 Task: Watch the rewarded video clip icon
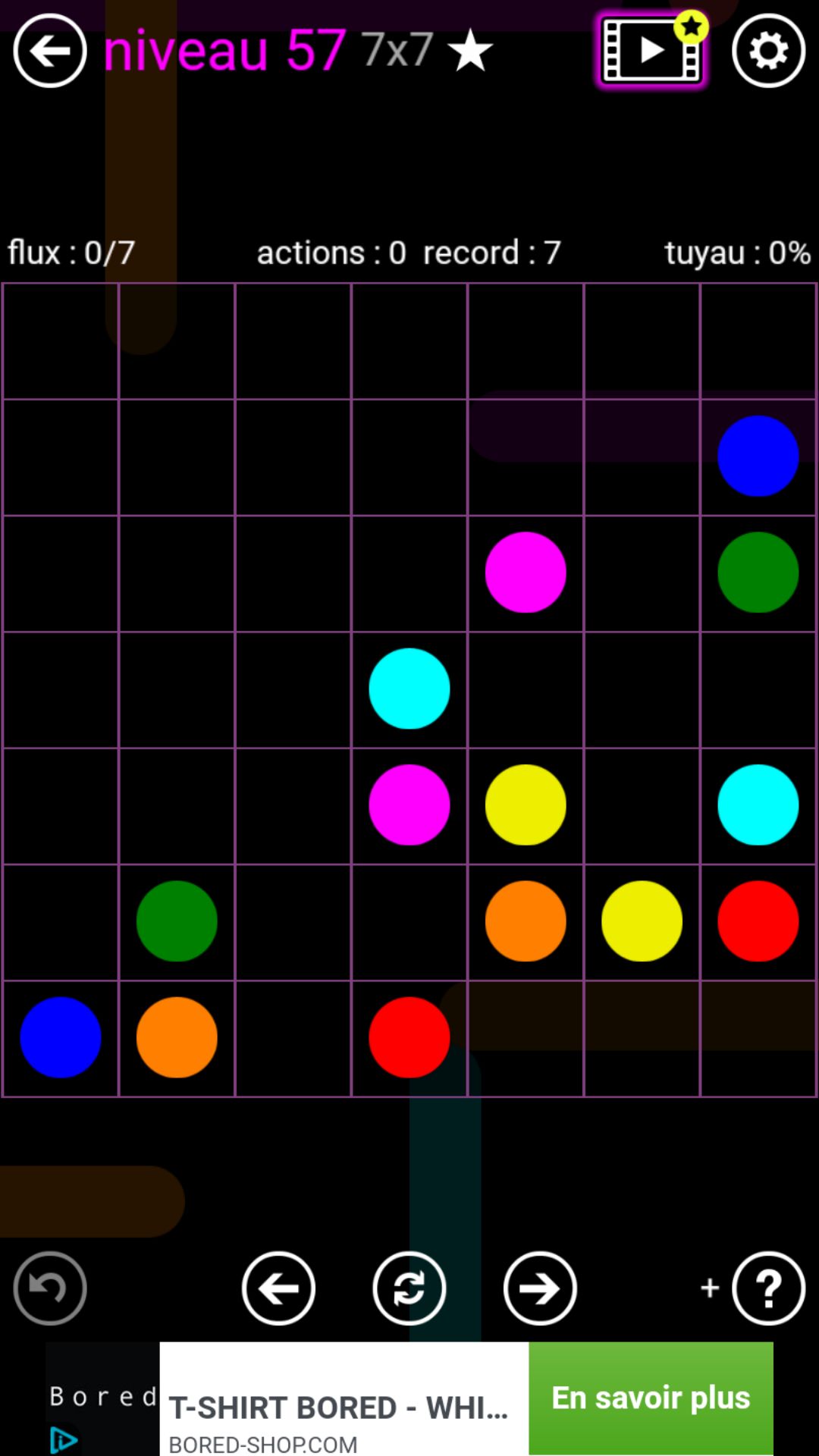651,51
